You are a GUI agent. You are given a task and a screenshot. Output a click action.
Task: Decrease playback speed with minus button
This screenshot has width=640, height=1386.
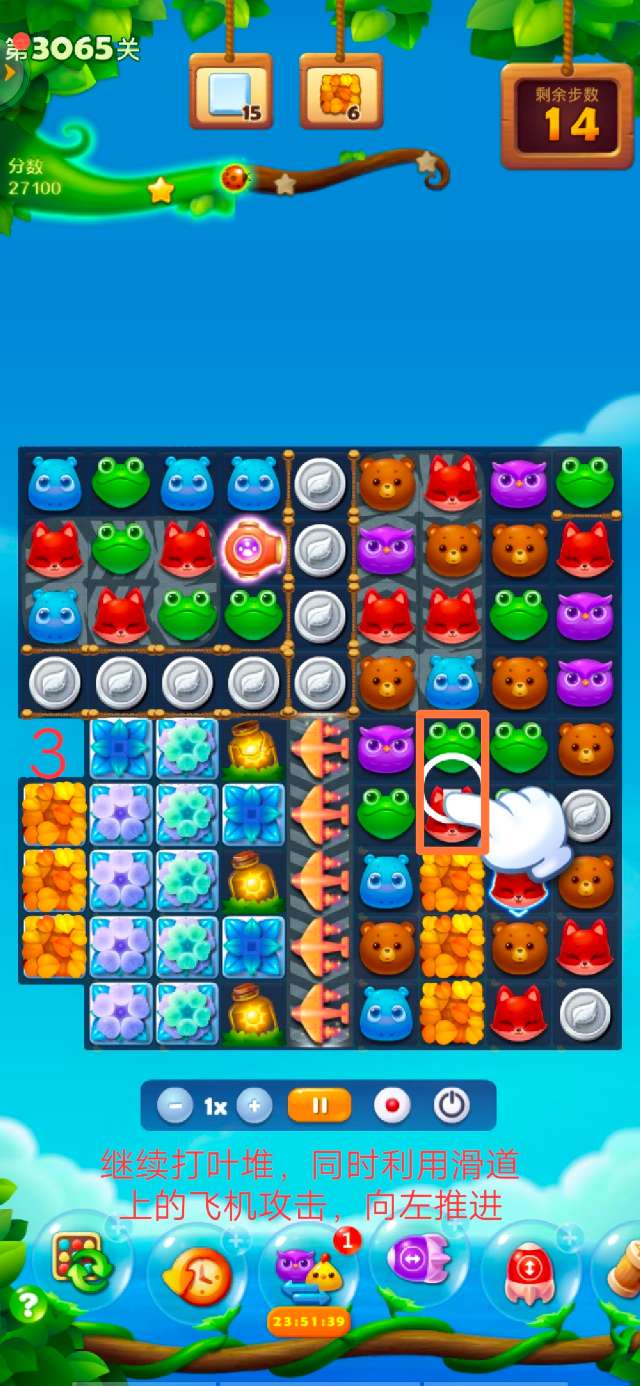[176, 1106]
